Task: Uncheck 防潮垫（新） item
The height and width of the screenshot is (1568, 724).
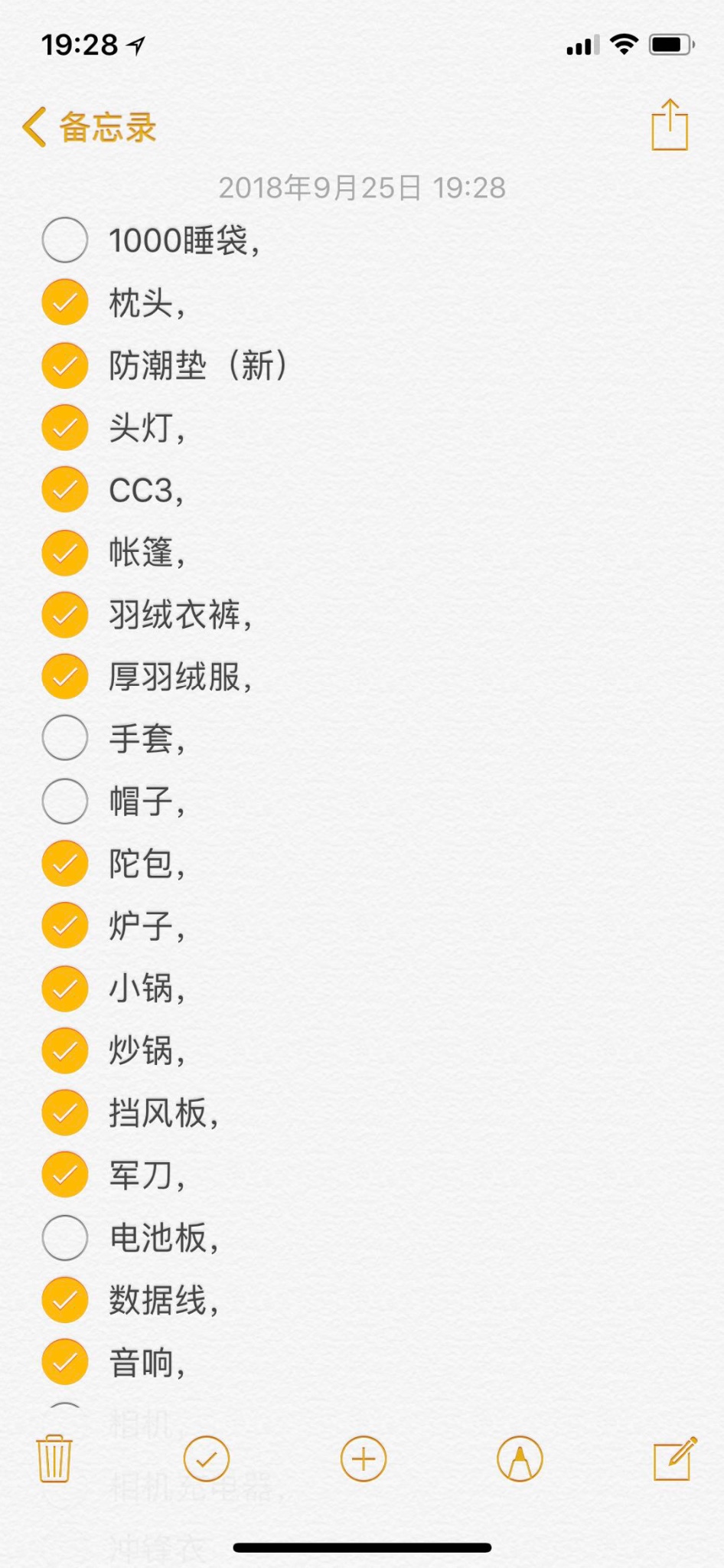Action: pyautogui.click(x=65, y=365)
